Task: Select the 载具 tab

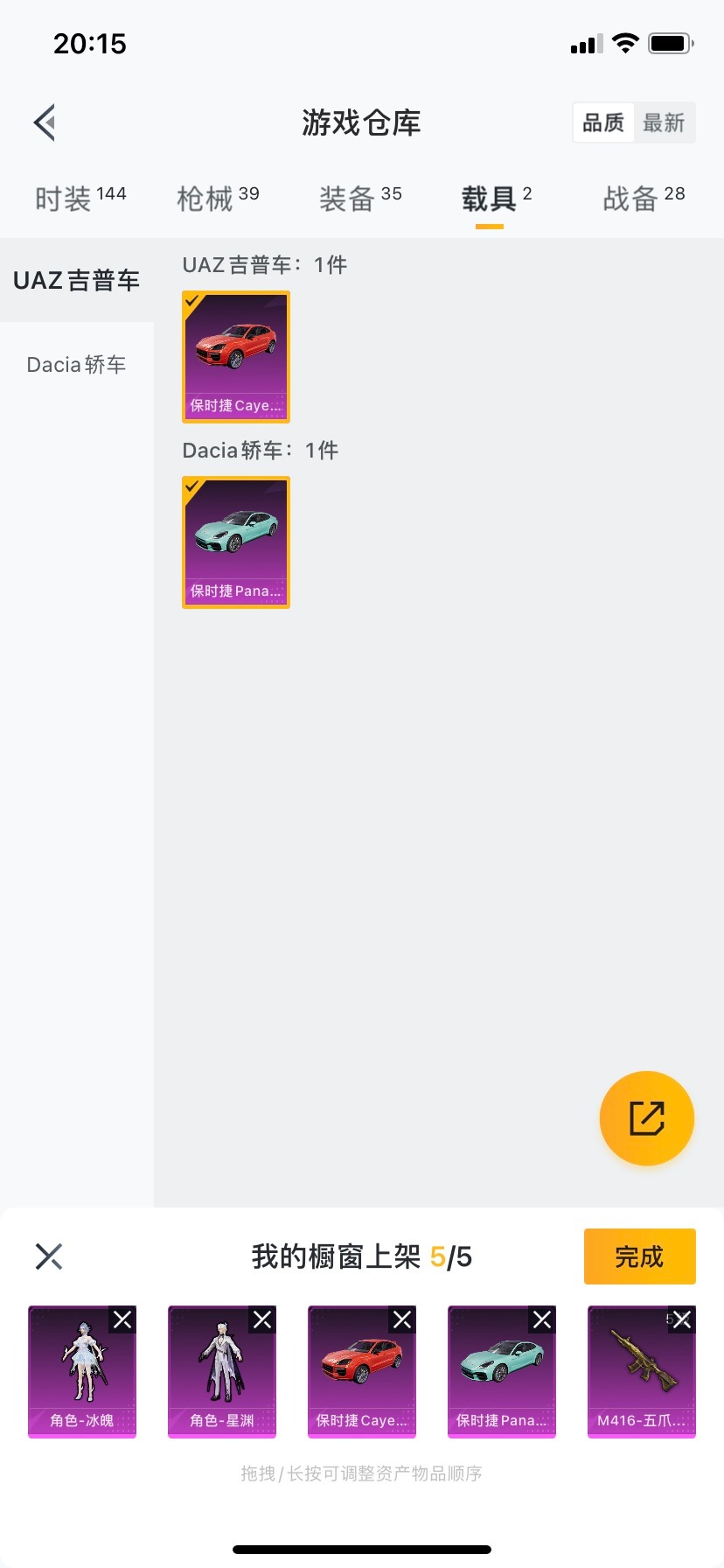Action: (496, 198)
